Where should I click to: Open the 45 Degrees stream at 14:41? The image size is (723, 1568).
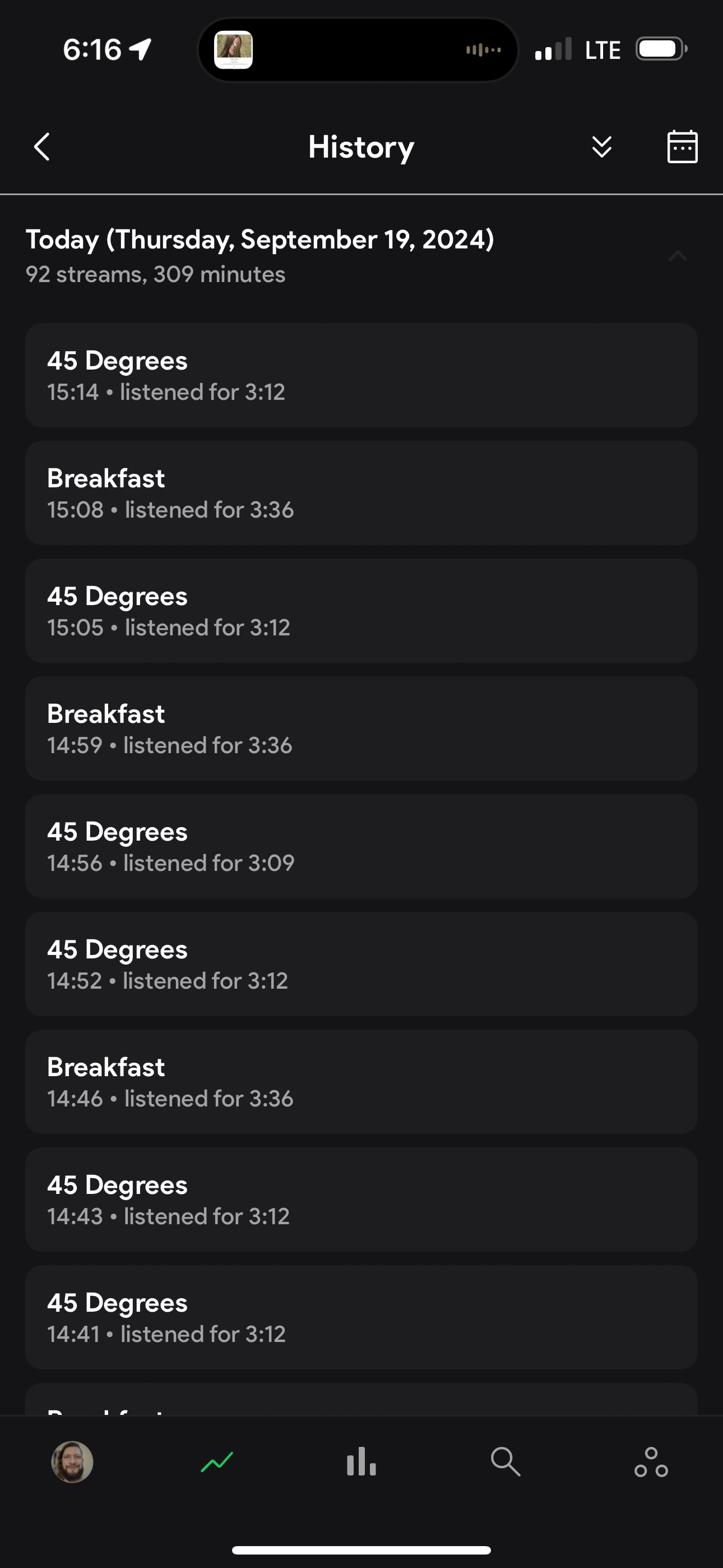[x=361, y=1317]
